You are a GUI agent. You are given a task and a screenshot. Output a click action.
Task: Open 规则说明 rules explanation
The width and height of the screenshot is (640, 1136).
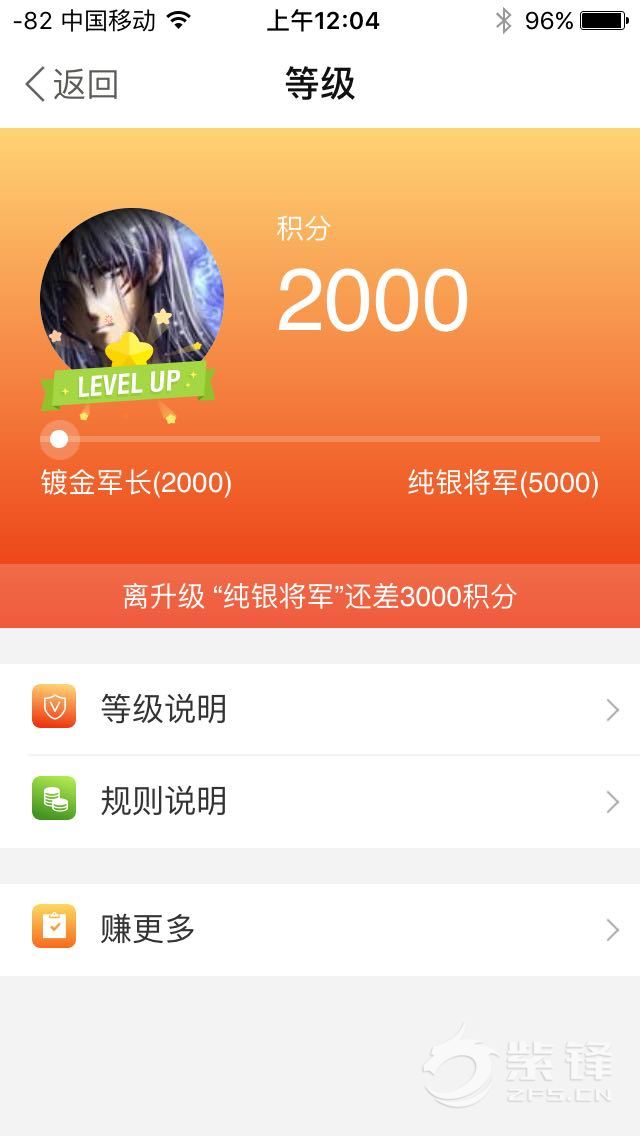[x=320, y=802]
